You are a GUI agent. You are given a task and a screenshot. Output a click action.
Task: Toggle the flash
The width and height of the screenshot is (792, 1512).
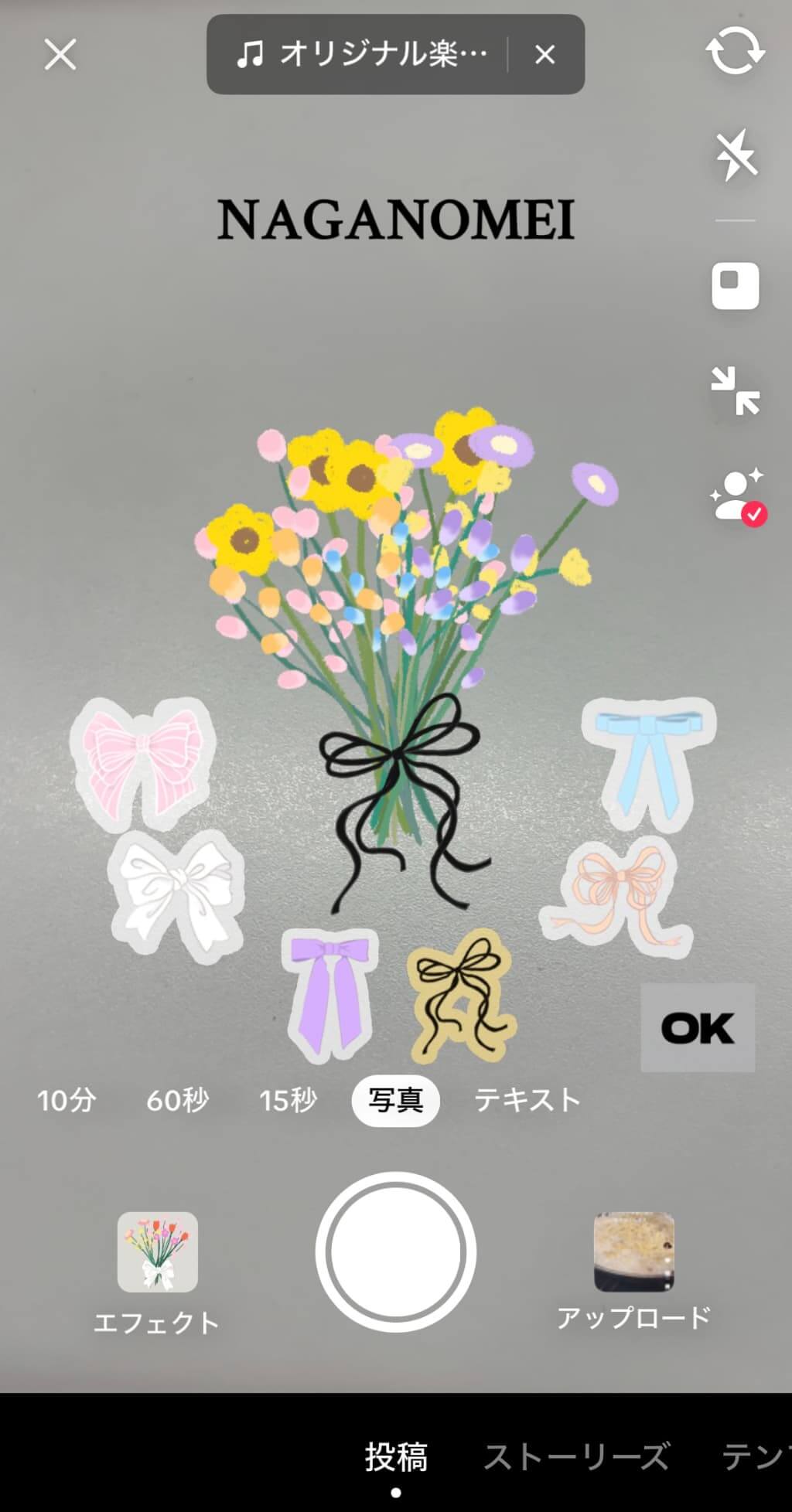tap(735, 155)
